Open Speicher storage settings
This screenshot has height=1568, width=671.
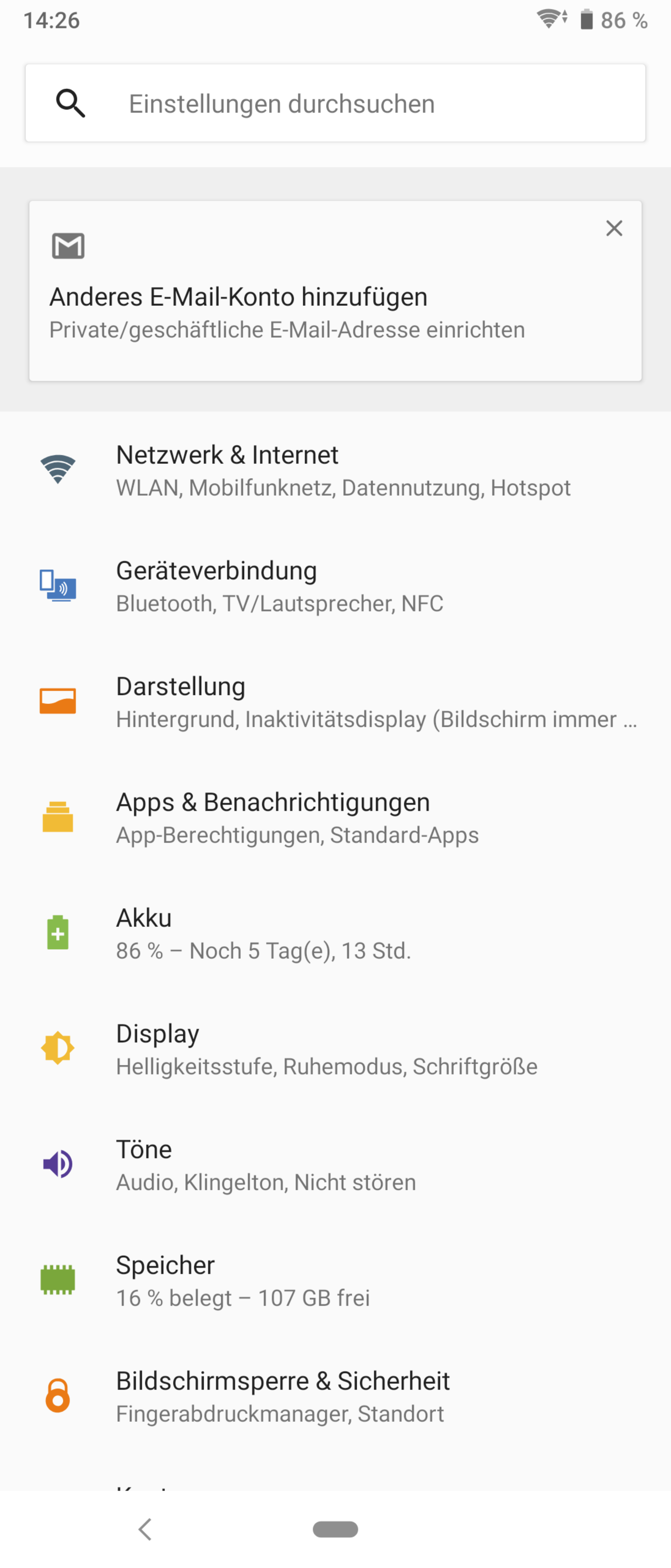click(335, 1279)
